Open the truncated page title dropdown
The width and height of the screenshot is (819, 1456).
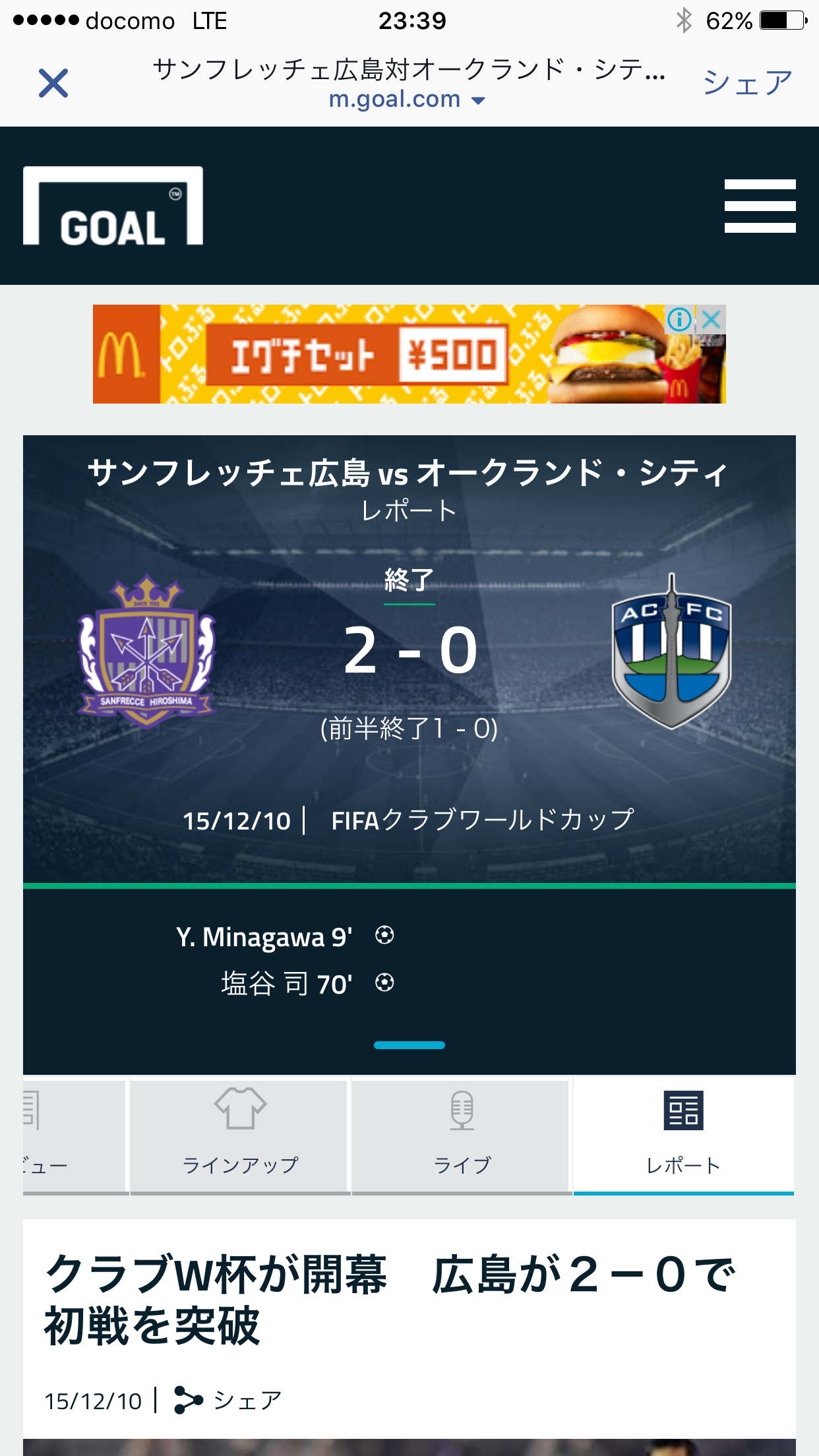pyautogui.click(x=409, y=71)
